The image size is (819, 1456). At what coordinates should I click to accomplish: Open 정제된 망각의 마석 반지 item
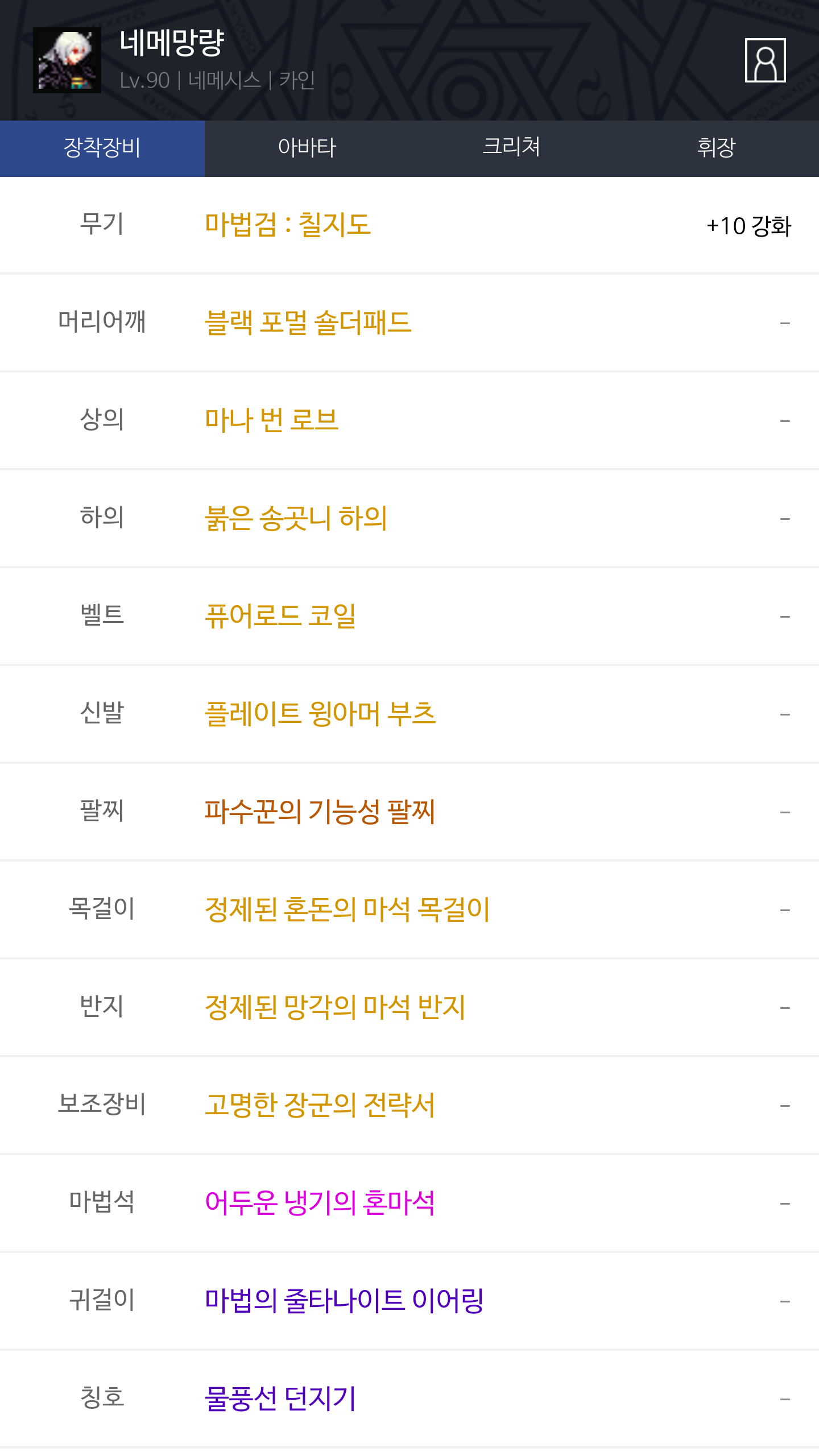pyautogui.click(x=335, y=1007)
